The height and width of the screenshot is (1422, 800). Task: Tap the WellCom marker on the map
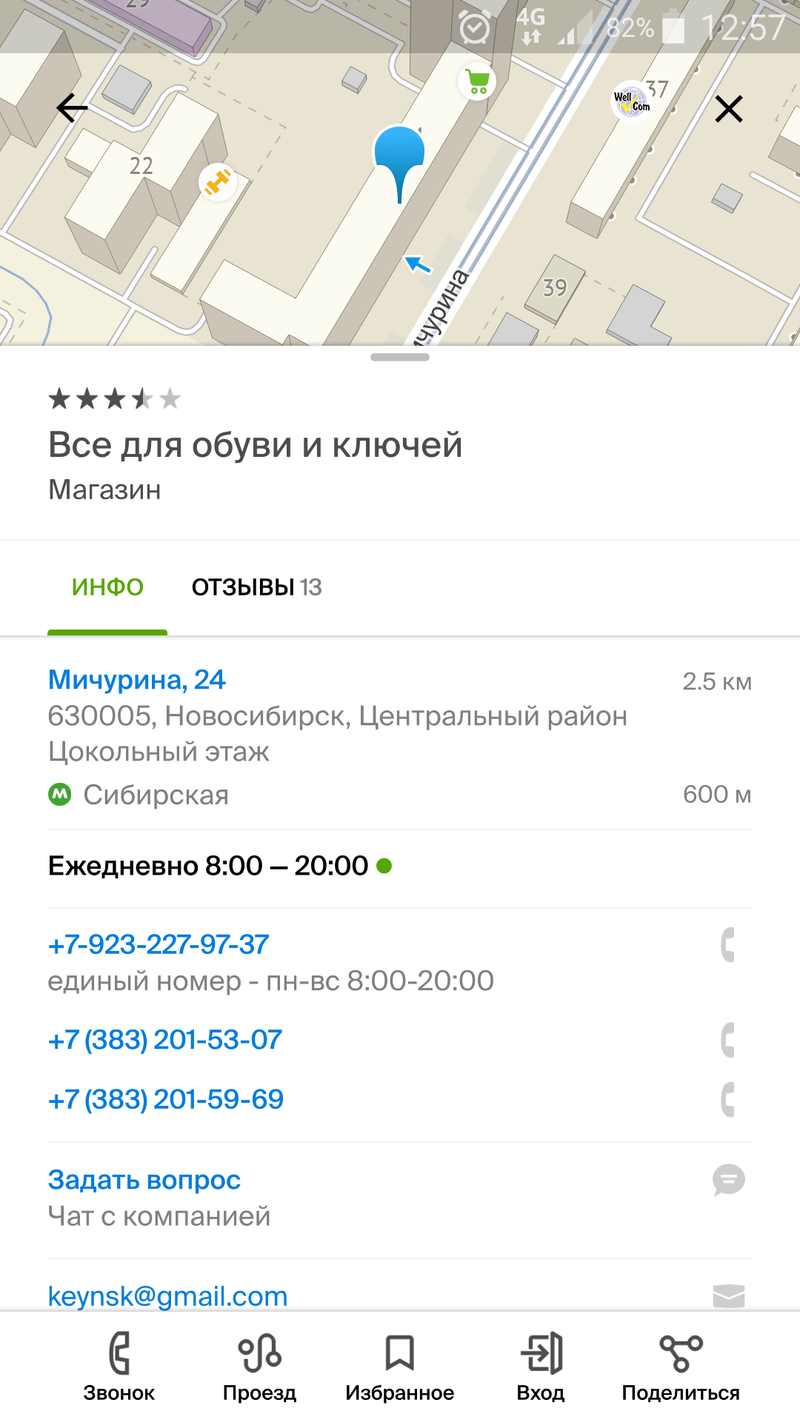[x=631, y=100]
